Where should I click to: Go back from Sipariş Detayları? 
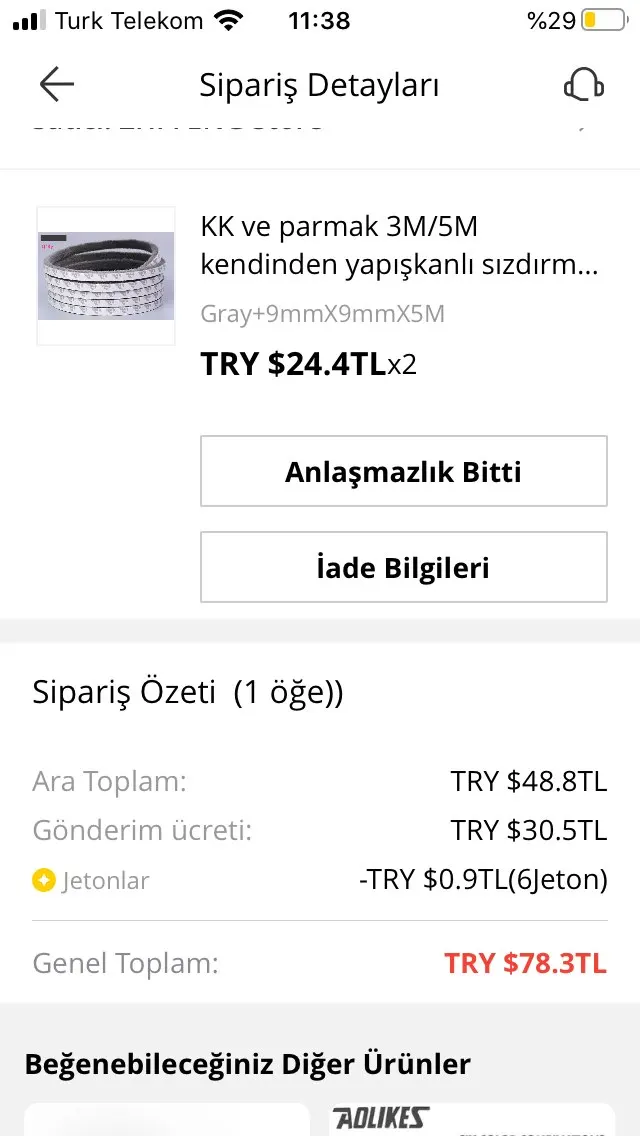(x=57, y=85)
